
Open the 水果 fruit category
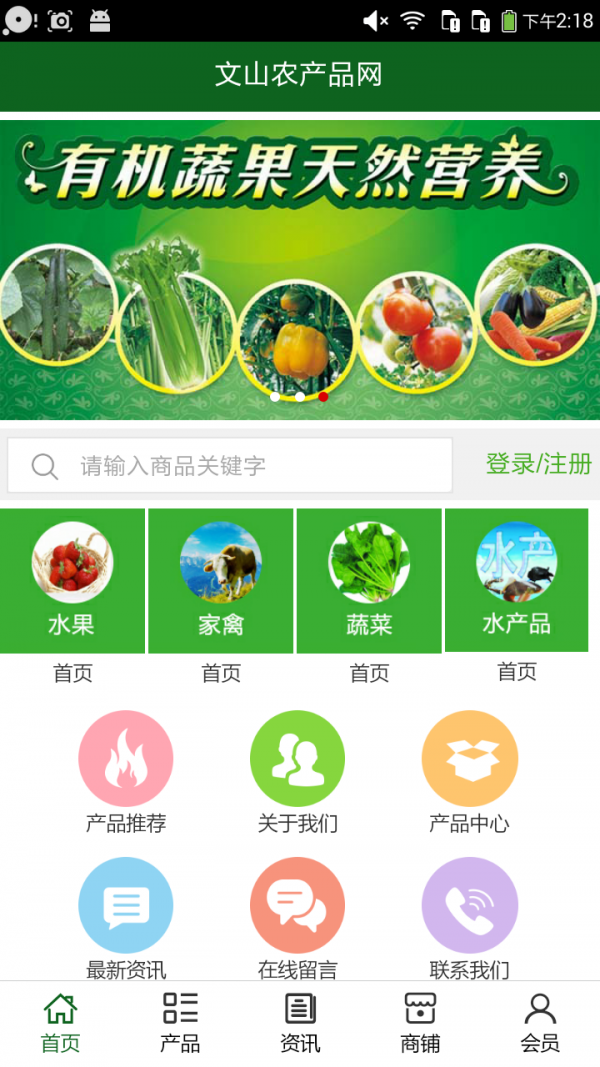72,581
